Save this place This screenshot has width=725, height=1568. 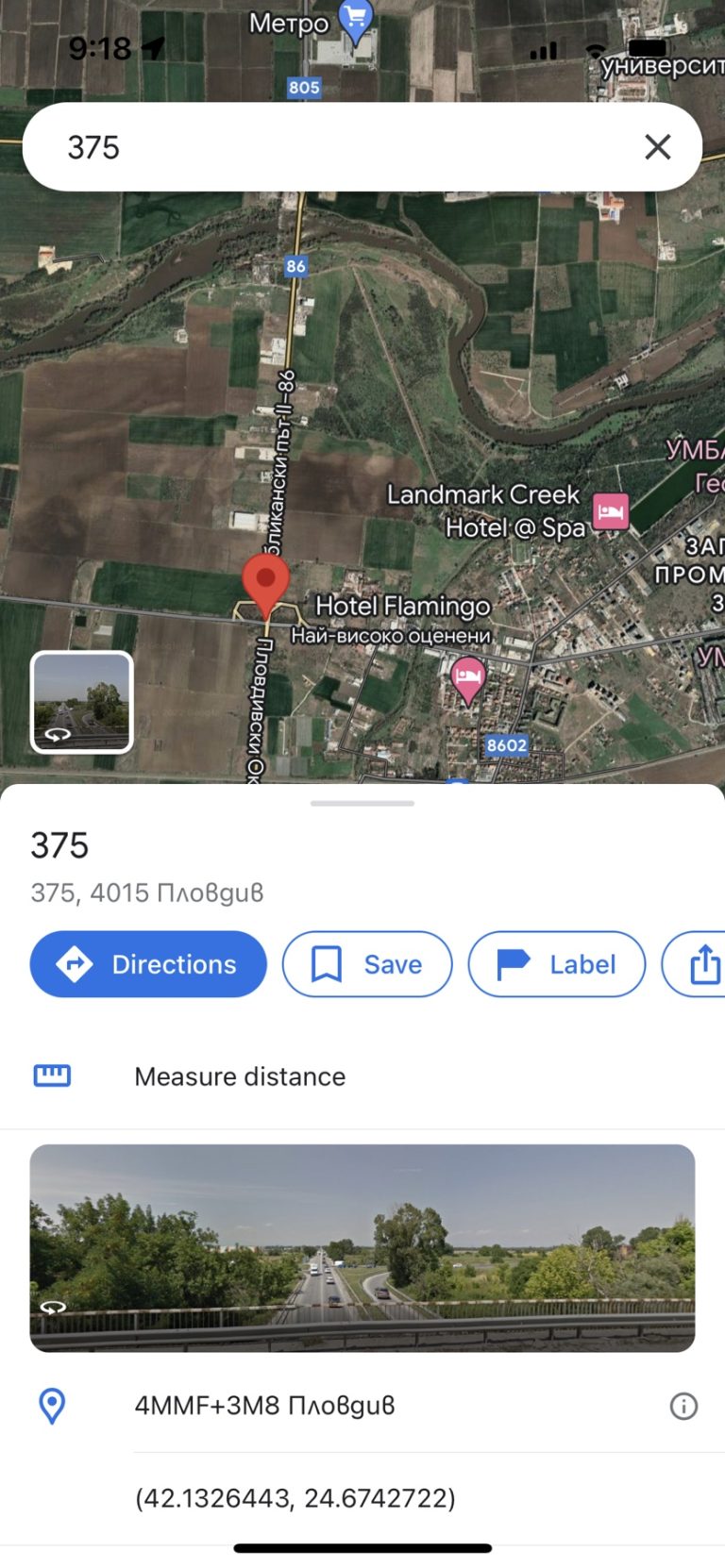pos(367,964)
